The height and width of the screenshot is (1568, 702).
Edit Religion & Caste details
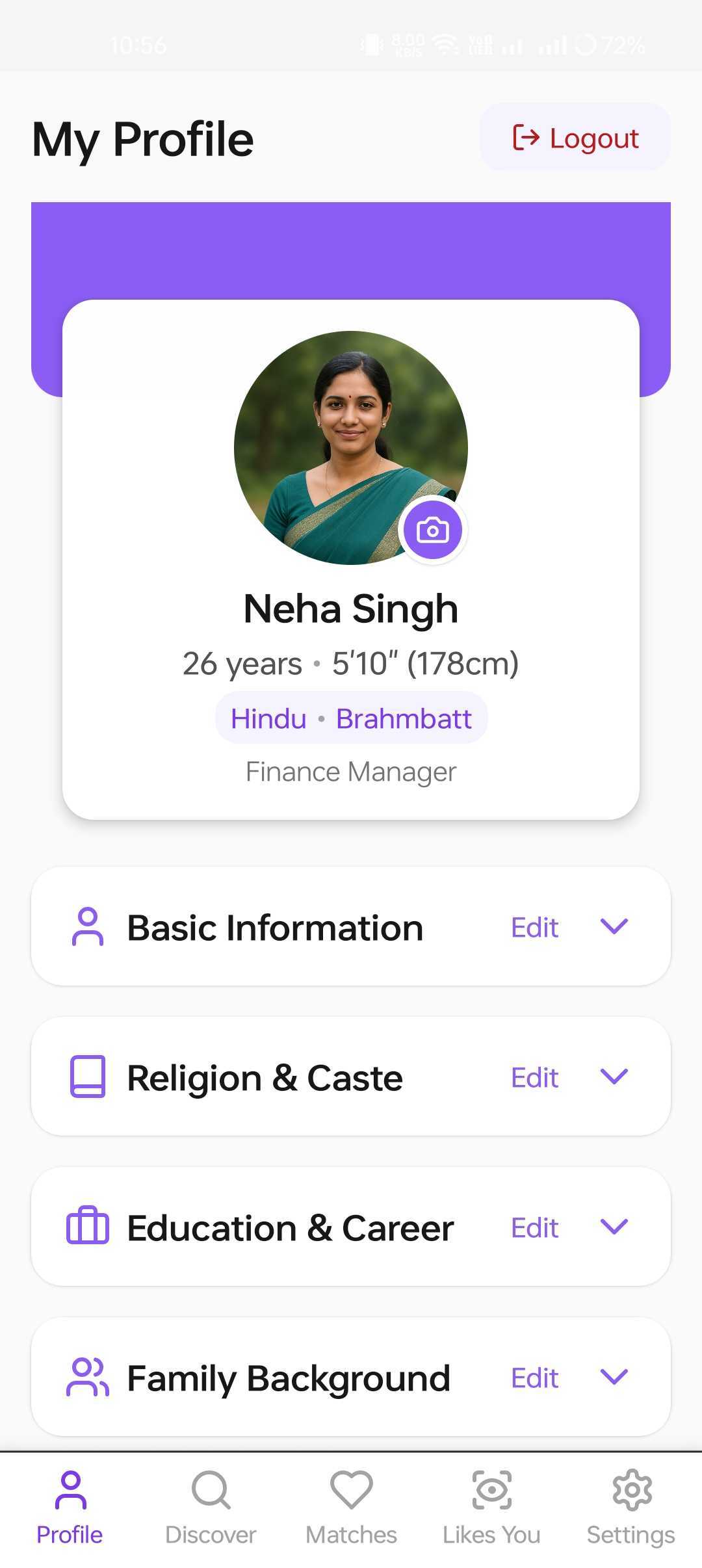(534, 1078)
